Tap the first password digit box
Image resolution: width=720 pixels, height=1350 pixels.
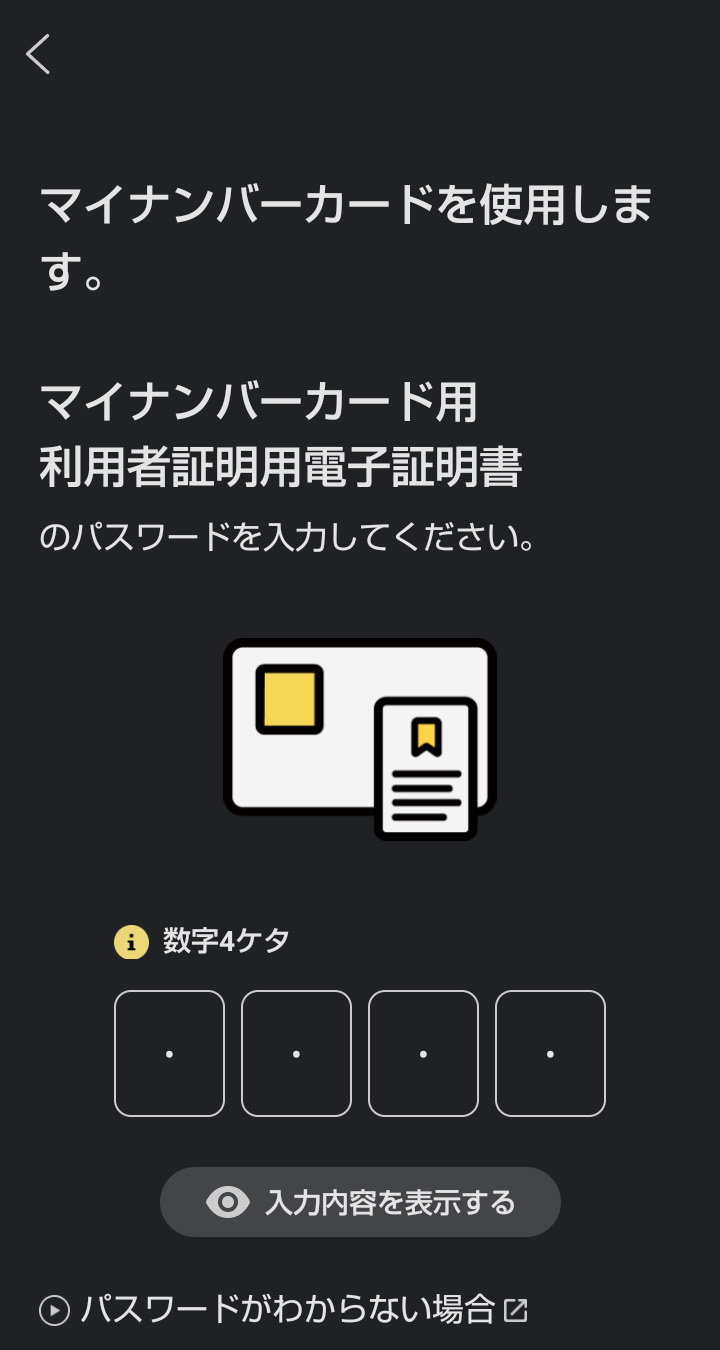(x=169, y=1053)
